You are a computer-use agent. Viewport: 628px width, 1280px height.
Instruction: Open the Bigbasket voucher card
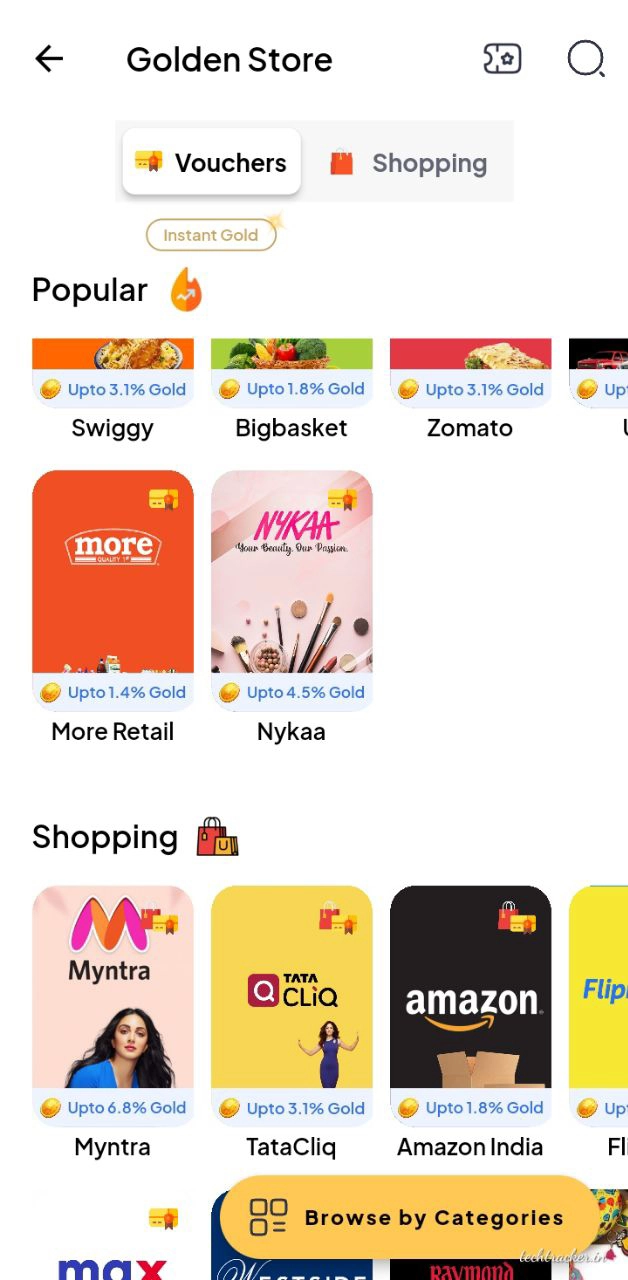pos(291,390)
